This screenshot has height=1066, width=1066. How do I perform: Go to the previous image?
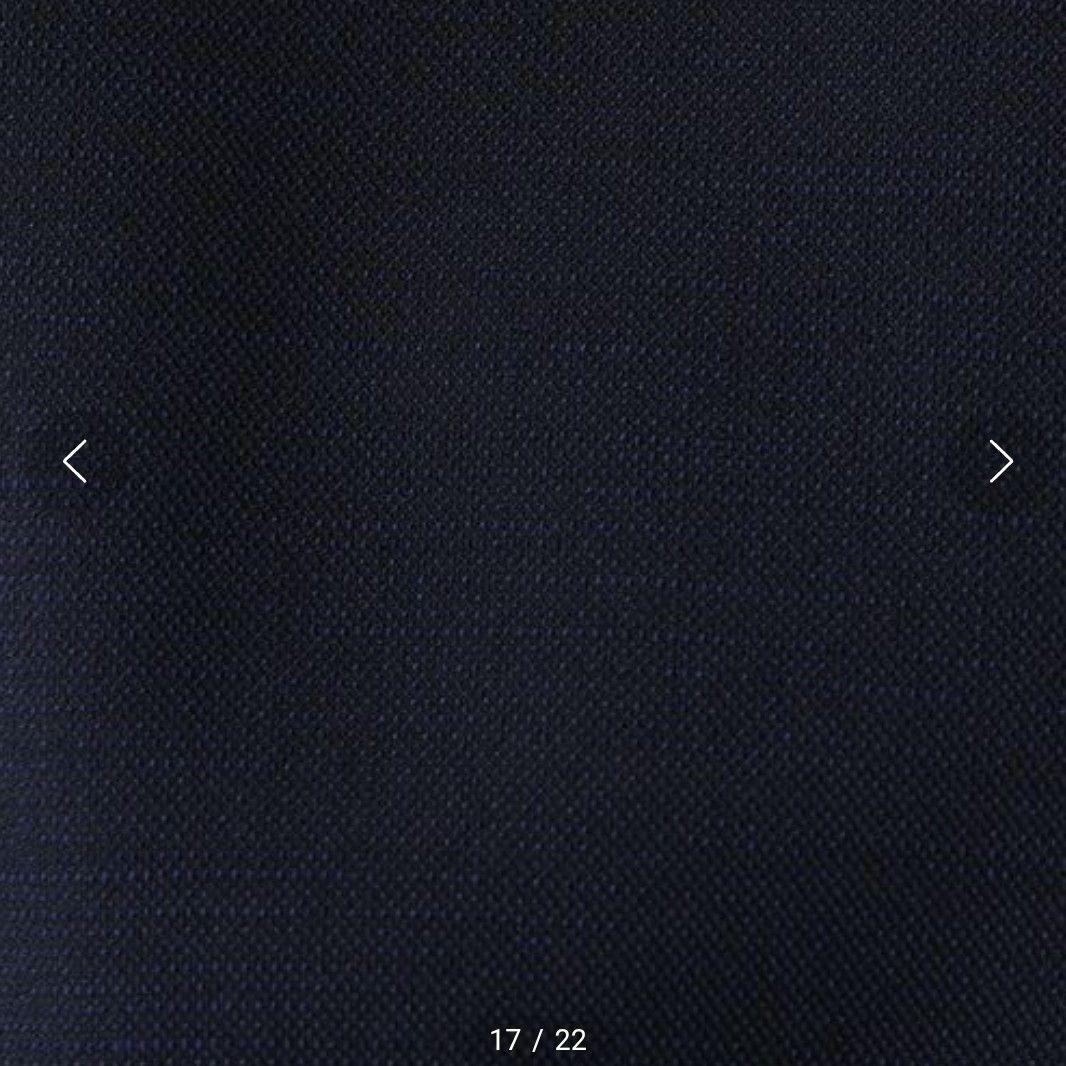pos(75,461)
